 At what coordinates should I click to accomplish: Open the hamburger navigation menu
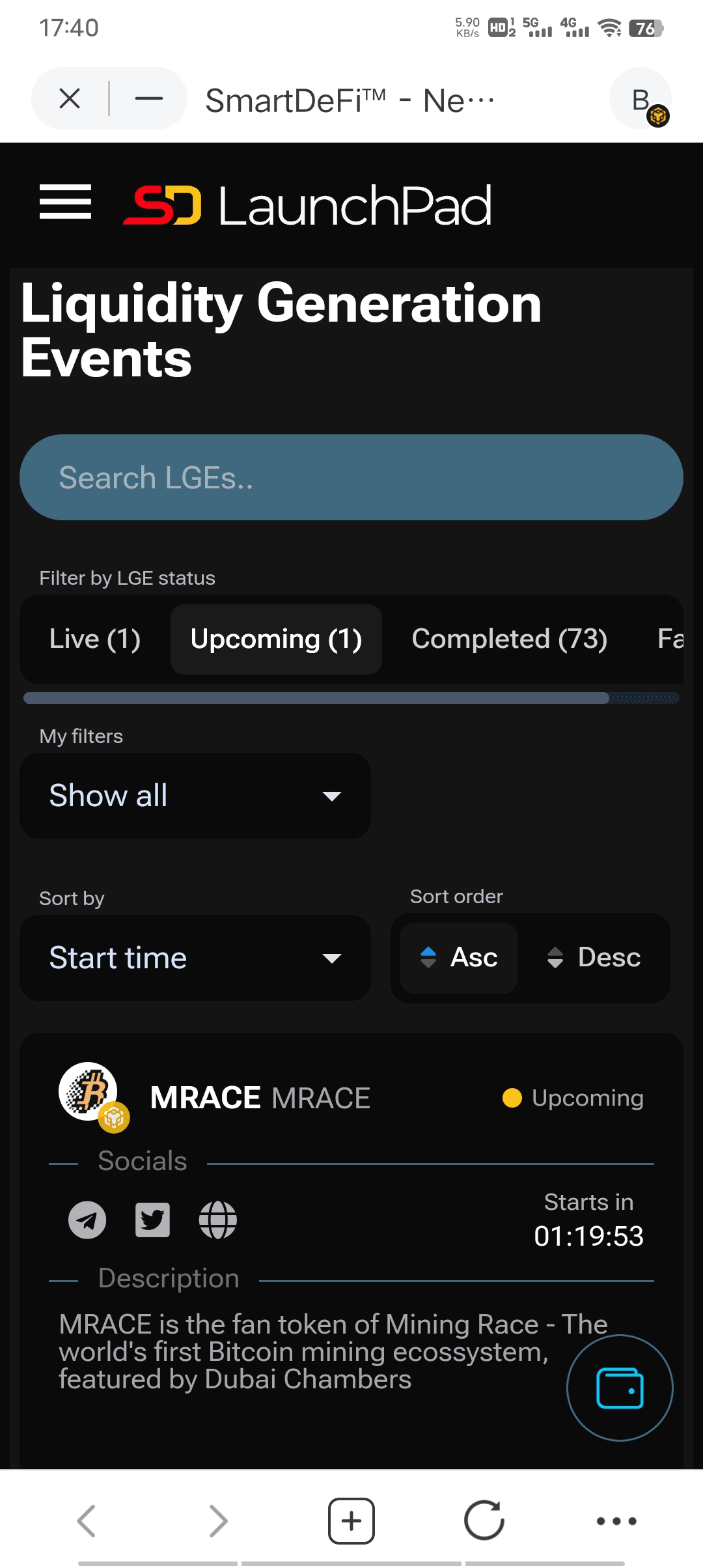click(x=65, y=201)
